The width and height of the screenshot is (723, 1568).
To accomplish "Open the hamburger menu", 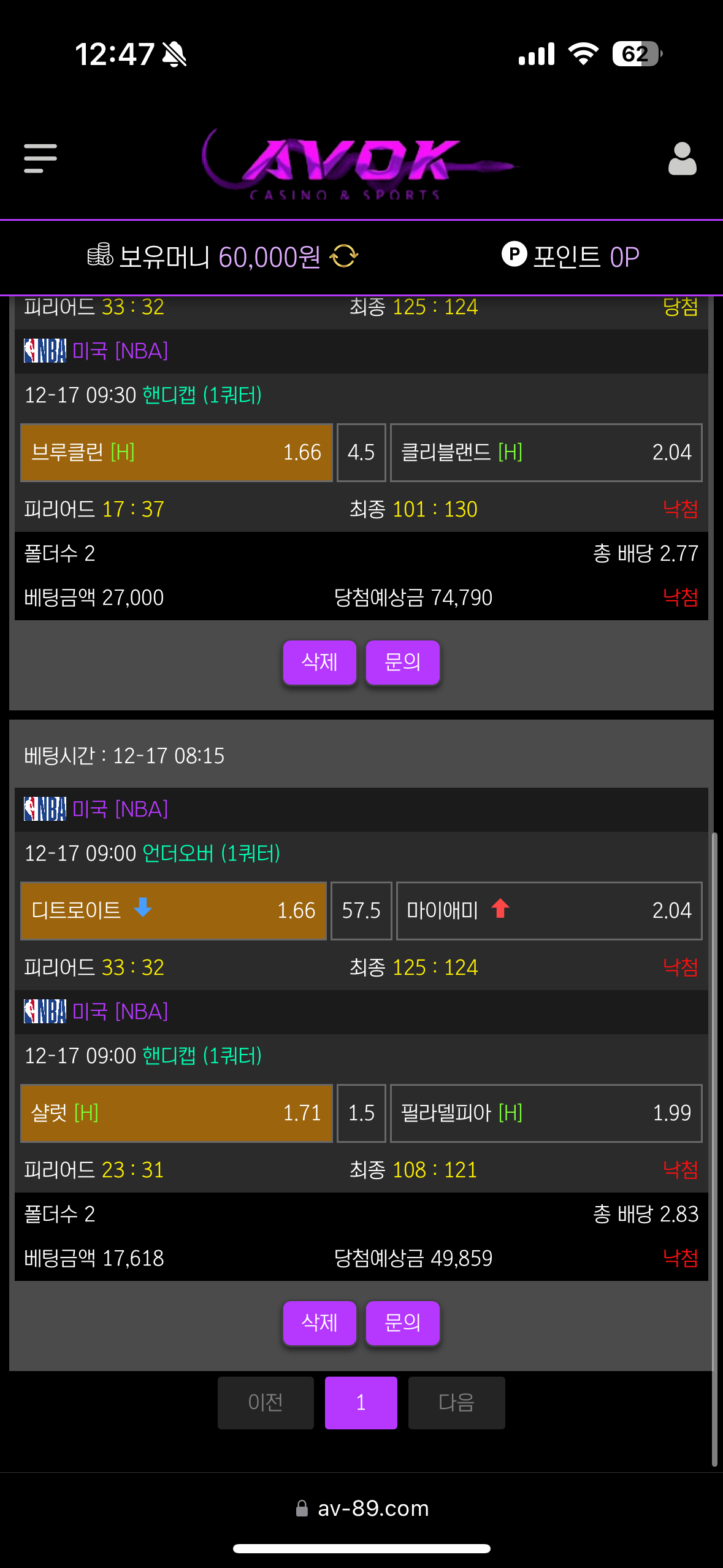I will 40,158.
